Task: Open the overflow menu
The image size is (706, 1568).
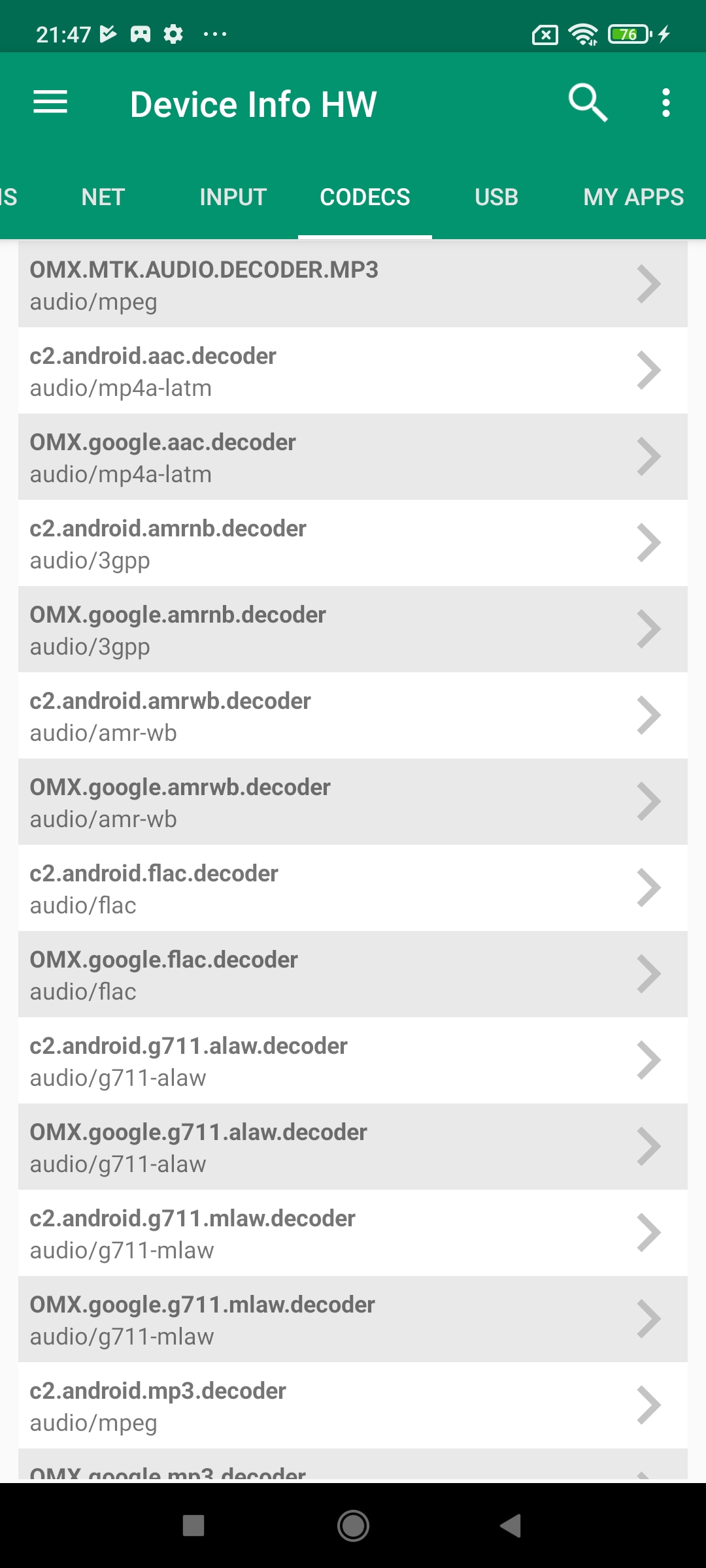Action: [x=665, y=103]
